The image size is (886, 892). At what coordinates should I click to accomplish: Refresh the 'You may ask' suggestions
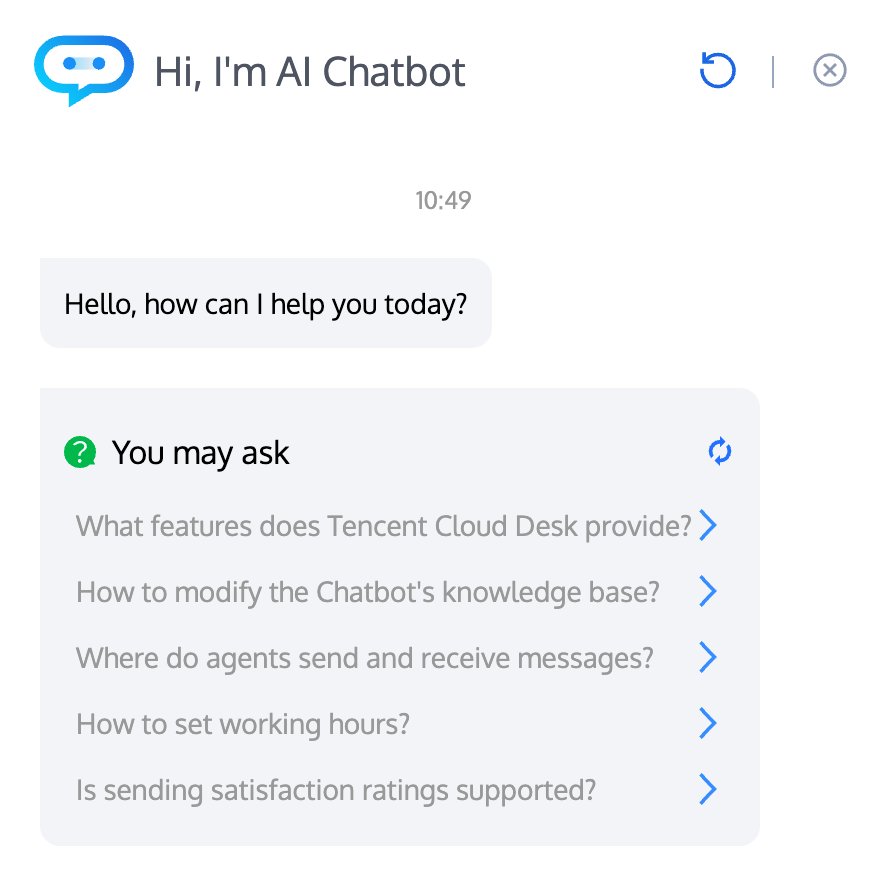(x=720, y=452)
